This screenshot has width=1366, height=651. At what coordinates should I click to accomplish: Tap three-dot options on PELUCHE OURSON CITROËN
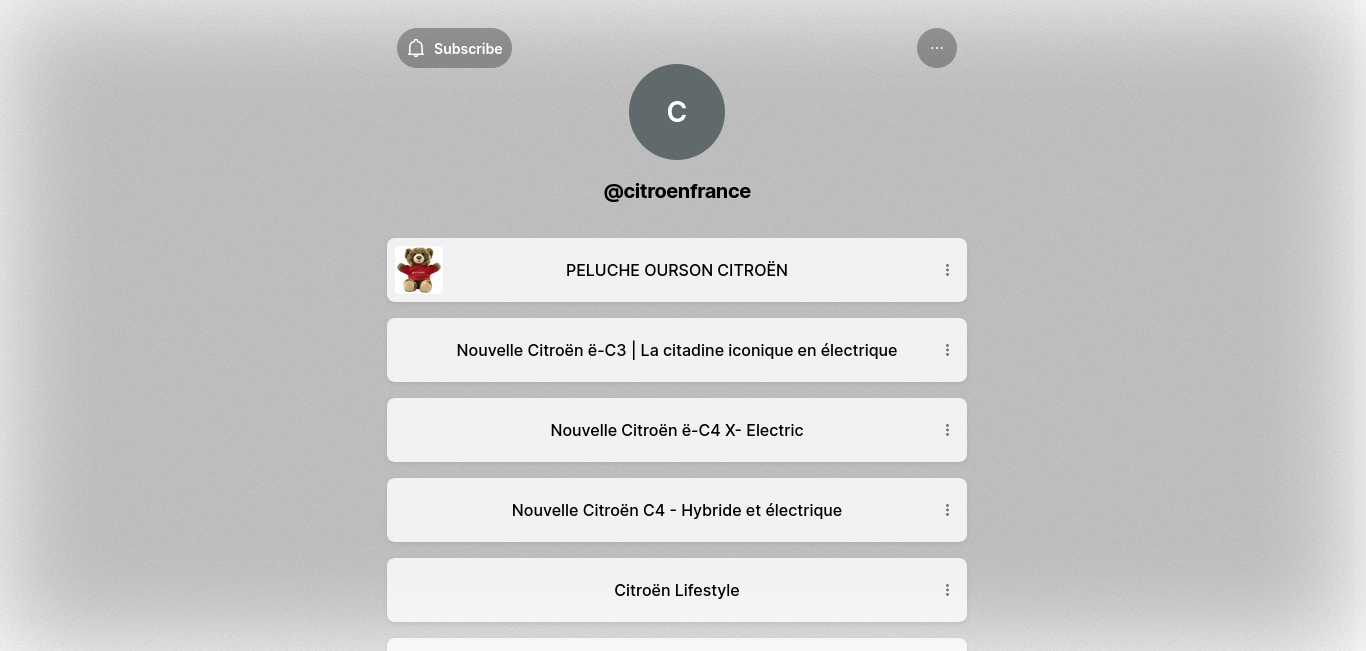[947, 270]
